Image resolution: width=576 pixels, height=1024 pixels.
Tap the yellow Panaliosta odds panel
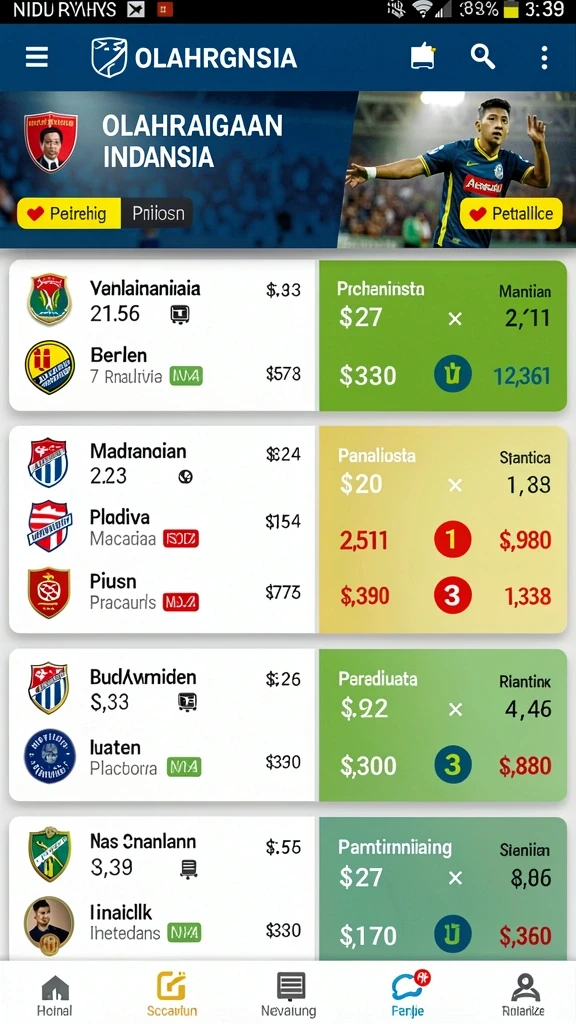click(x=443, y=529)
